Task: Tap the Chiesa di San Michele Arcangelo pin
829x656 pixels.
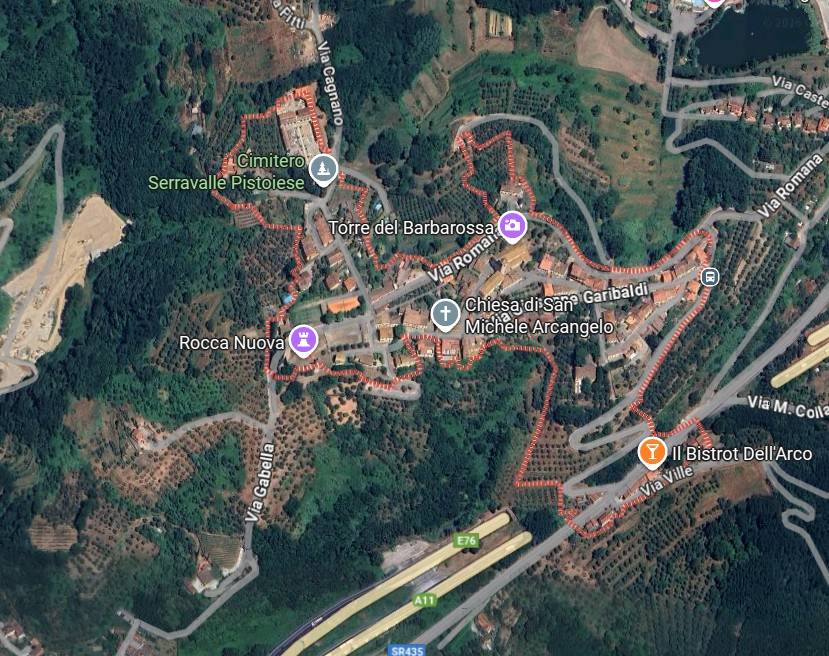Action: (x=445, y=314)
